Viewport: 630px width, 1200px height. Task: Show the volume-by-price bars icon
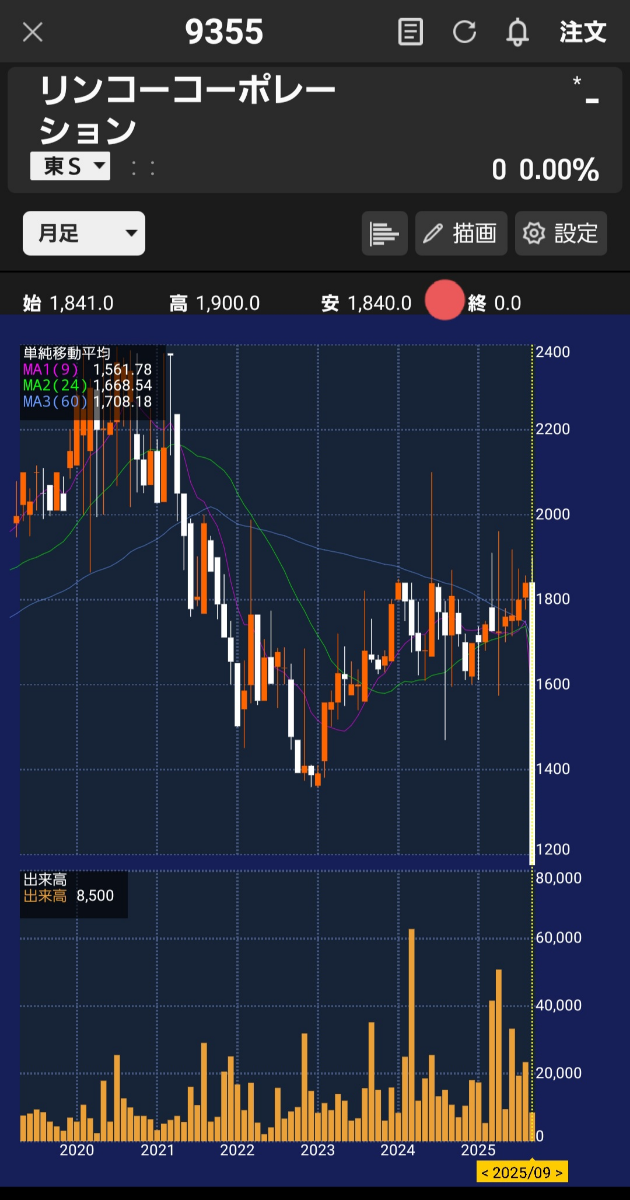point(384,234)
